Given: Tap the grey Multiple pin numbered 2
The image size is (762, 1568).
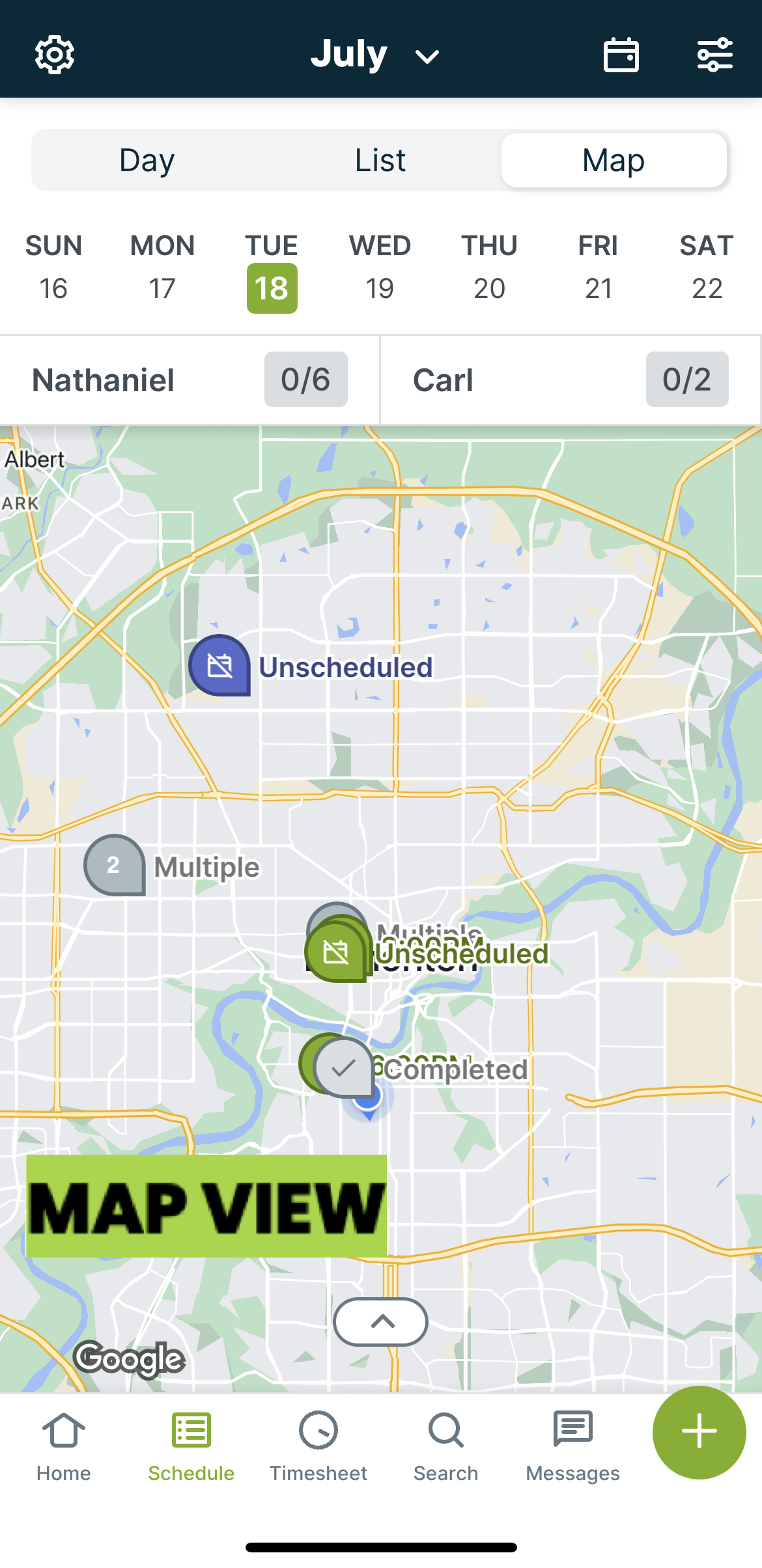Looking at the screenshot, I should click(114, 865).
